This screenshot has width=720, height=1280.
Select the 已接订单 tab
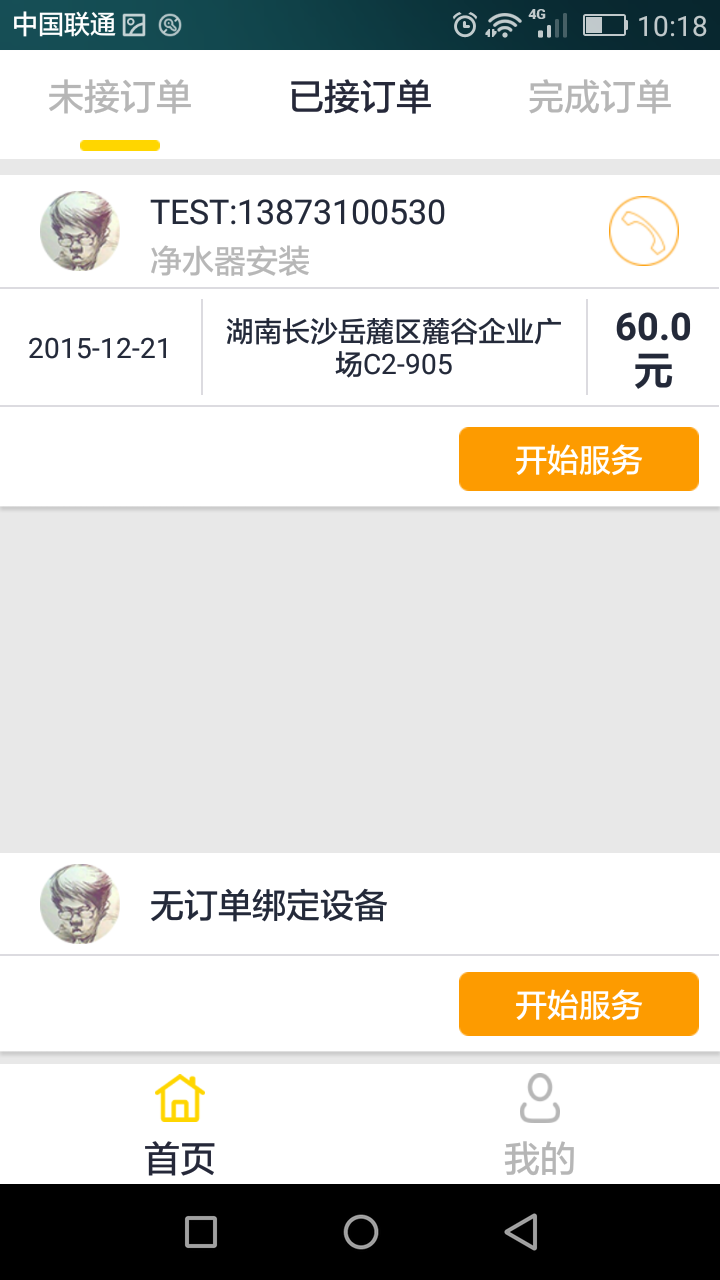360,97
